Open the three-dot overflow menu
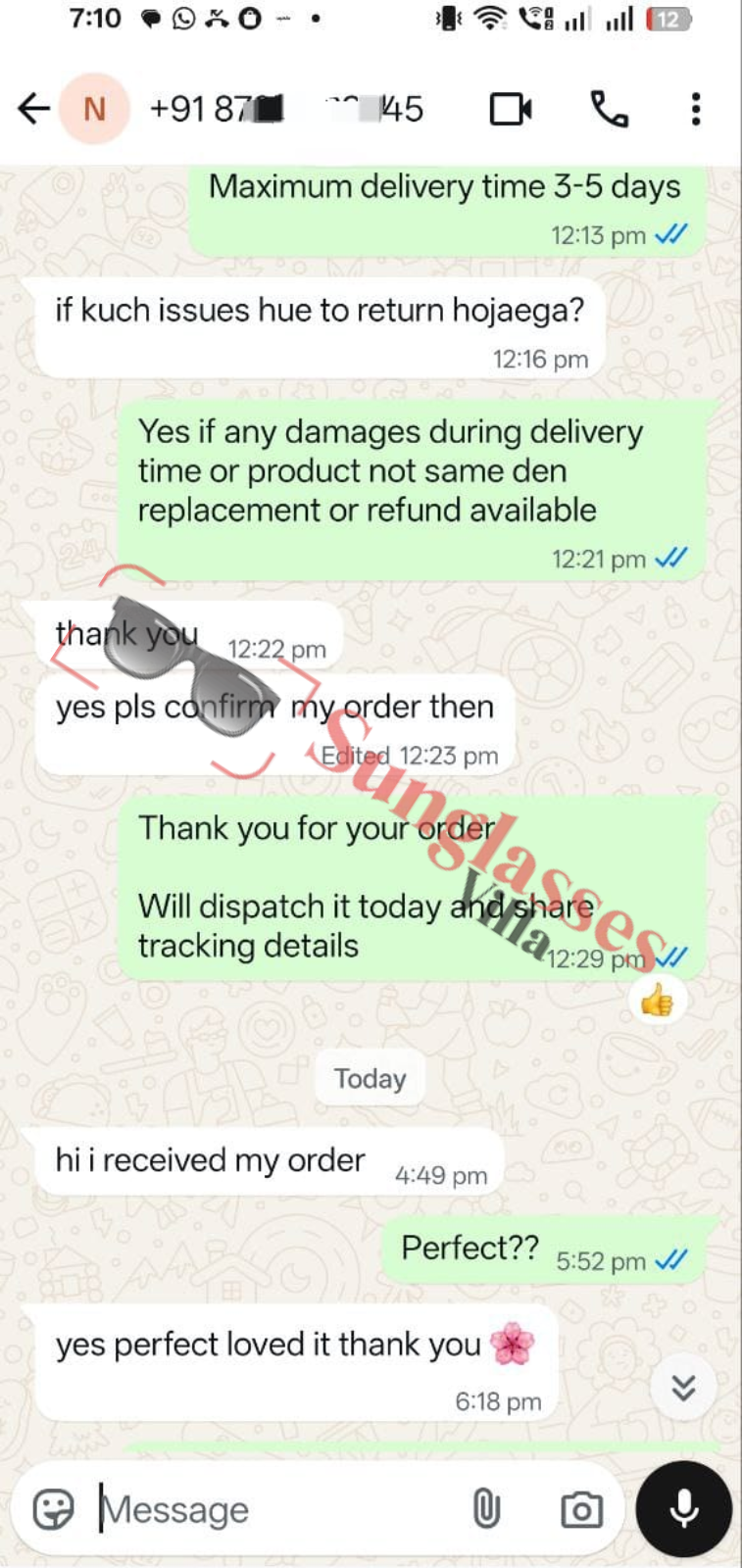This screenshot has width=742, height=1568. 695,109
